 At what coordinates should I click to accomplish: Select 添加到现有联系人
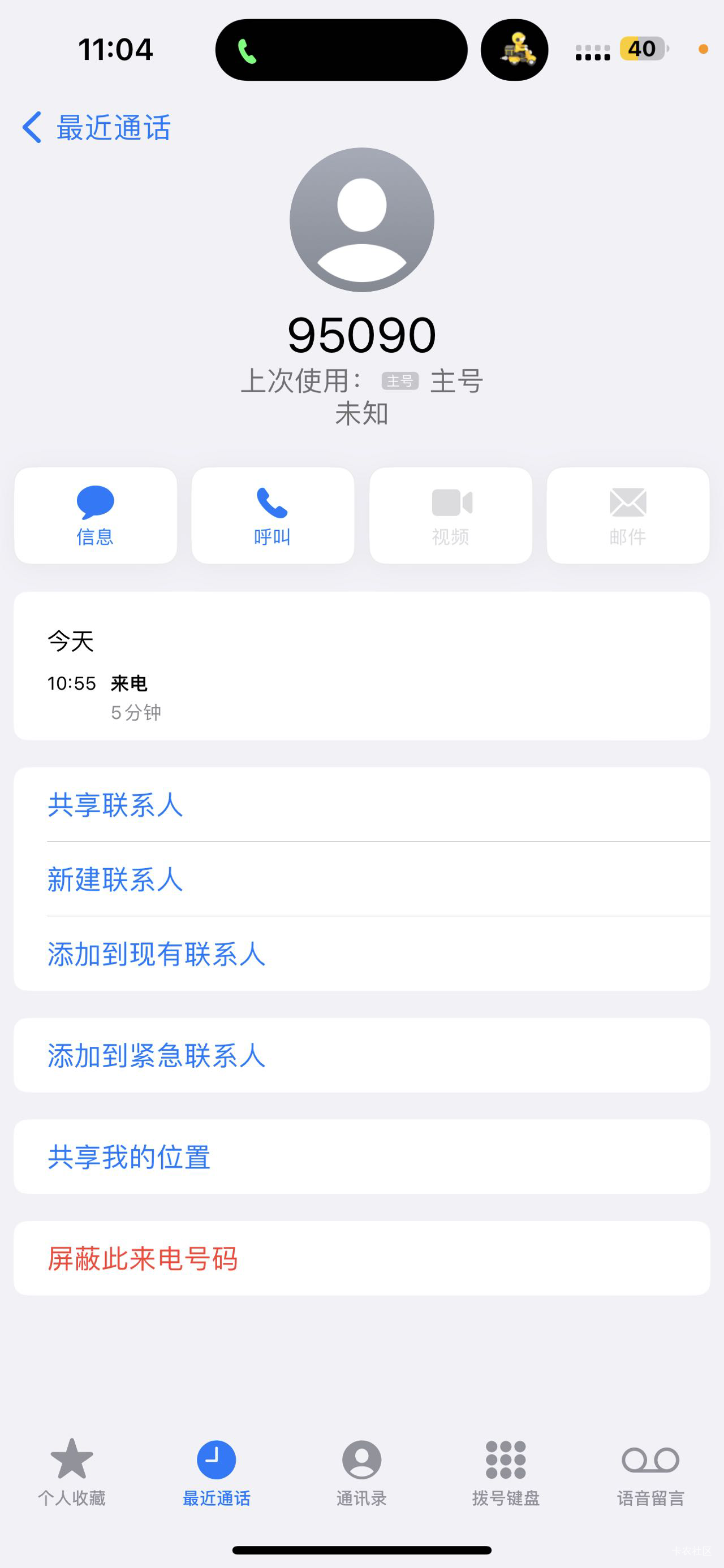(x=157, y=954)
